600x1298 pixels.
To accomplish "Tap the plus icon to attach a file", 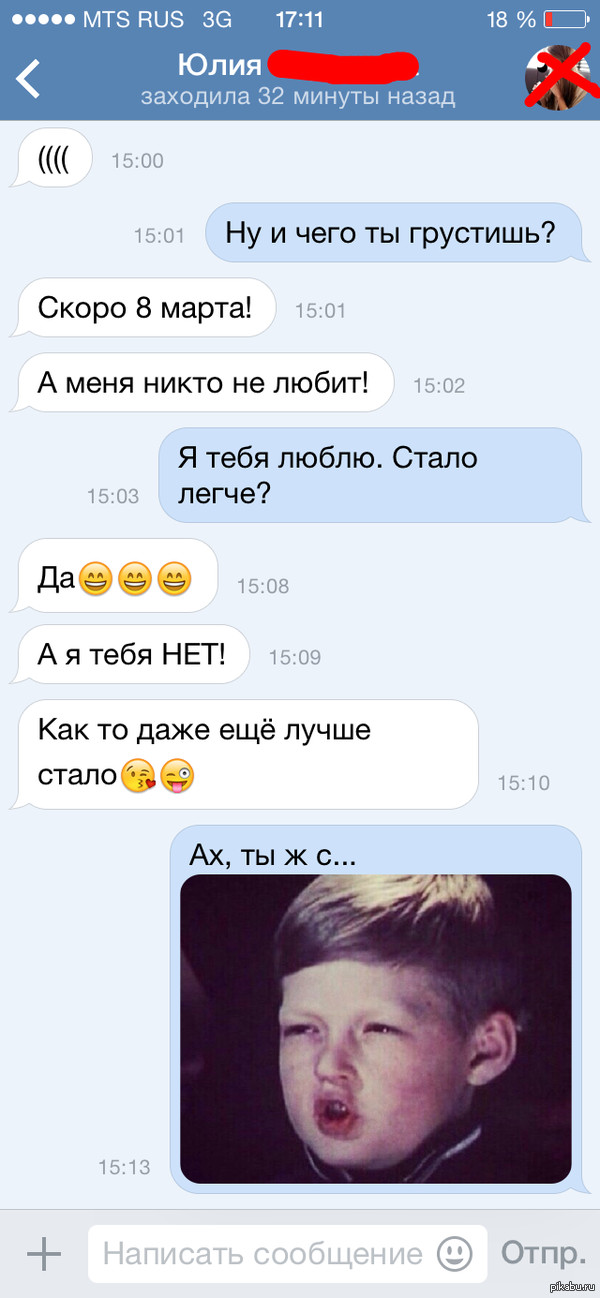I will (x=43, y=1253).
